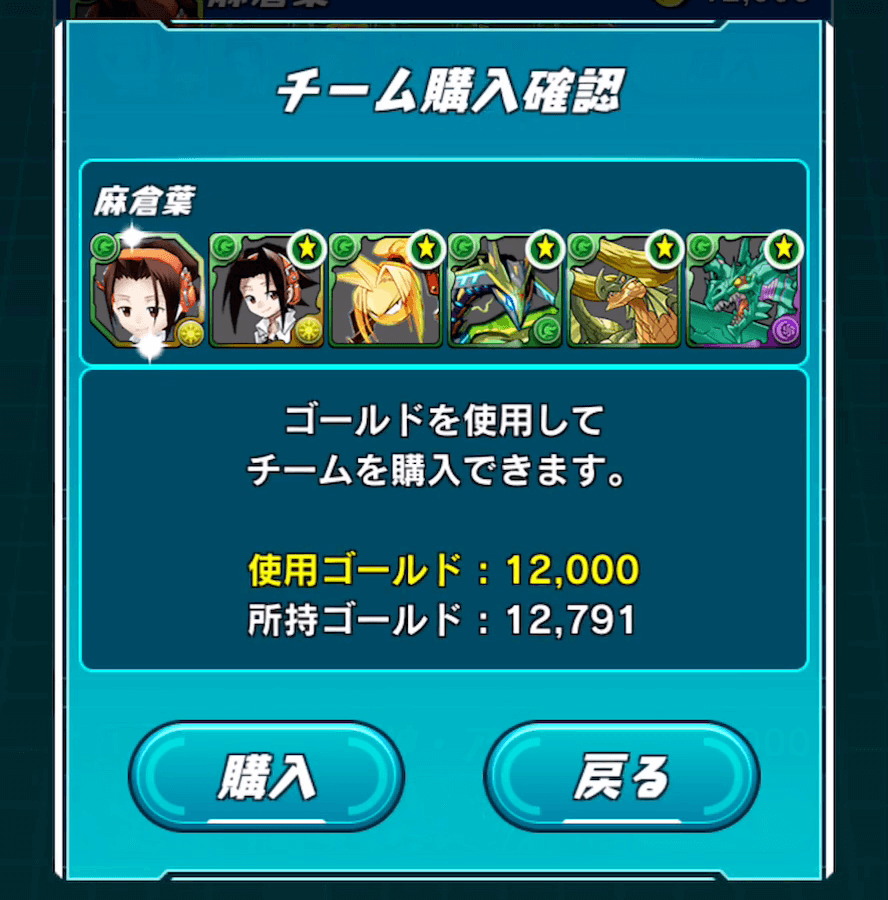Go back with the 戻る button
Screen dimensions: 888x900
pos(621,776)
